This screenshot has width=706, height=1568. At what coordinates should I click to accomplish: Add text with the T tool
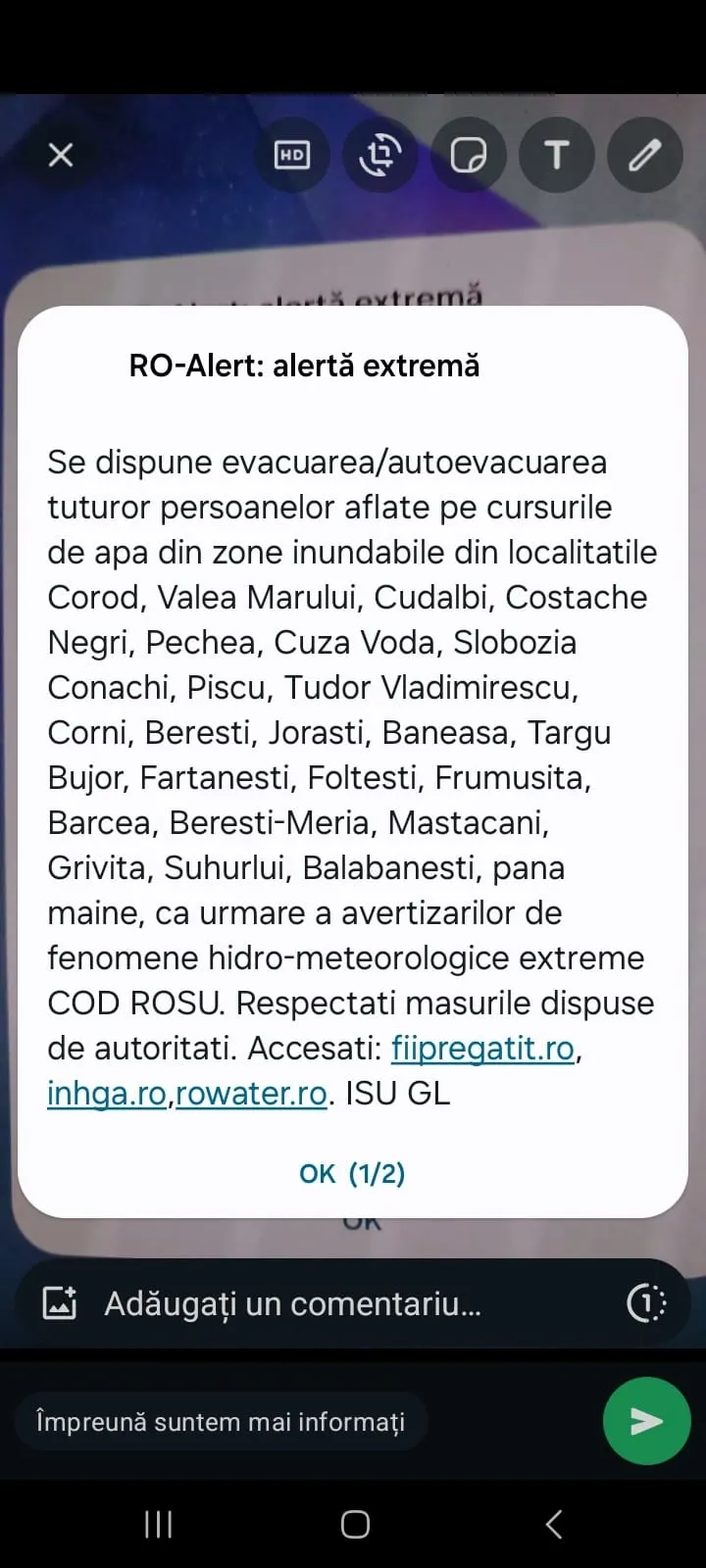[x=556, y=155]
